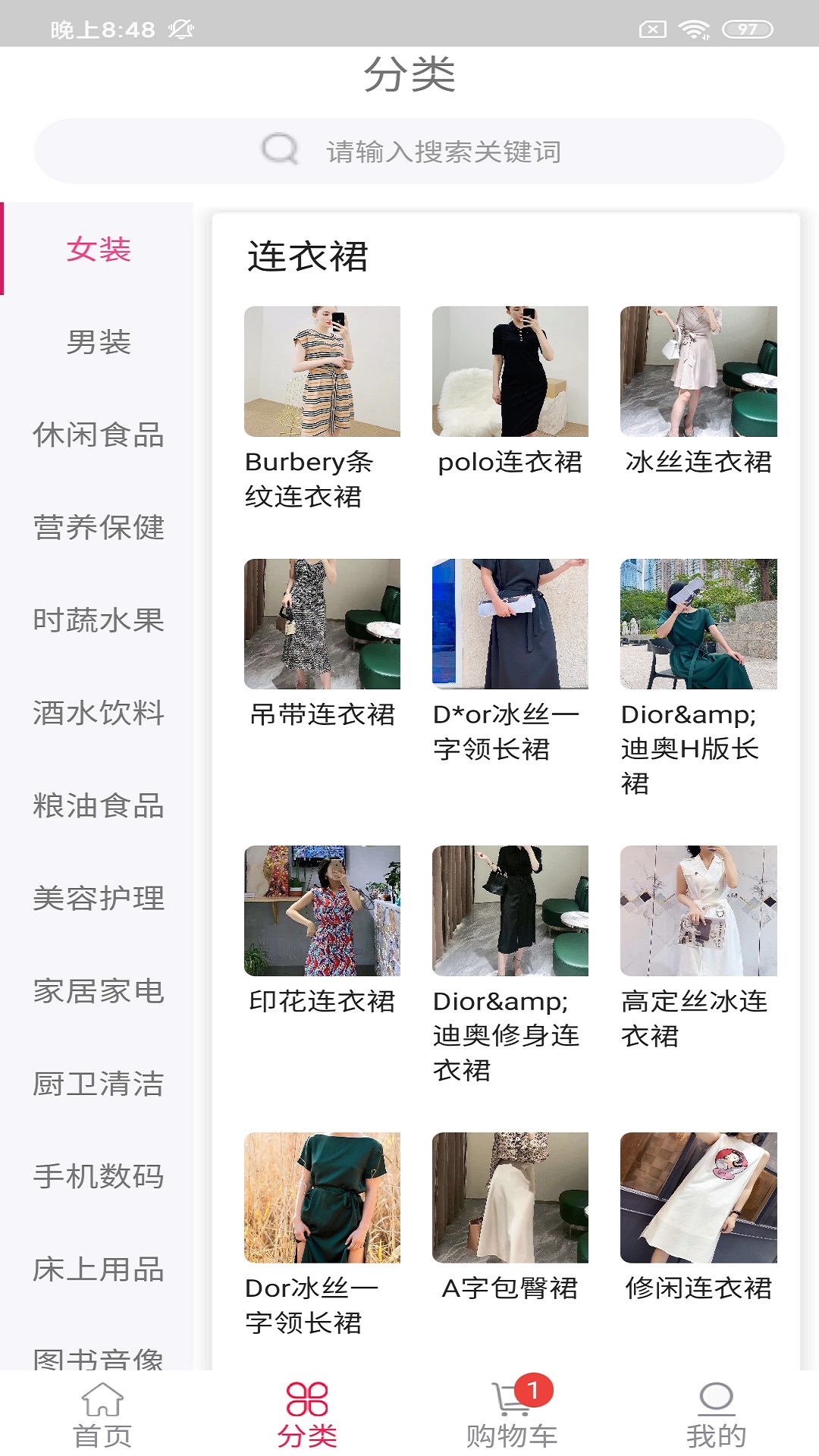Screen dimensions: 819x1456
Task: Tap the Wi-Fi icon in the status bar
Action: (x=695, y=27)
